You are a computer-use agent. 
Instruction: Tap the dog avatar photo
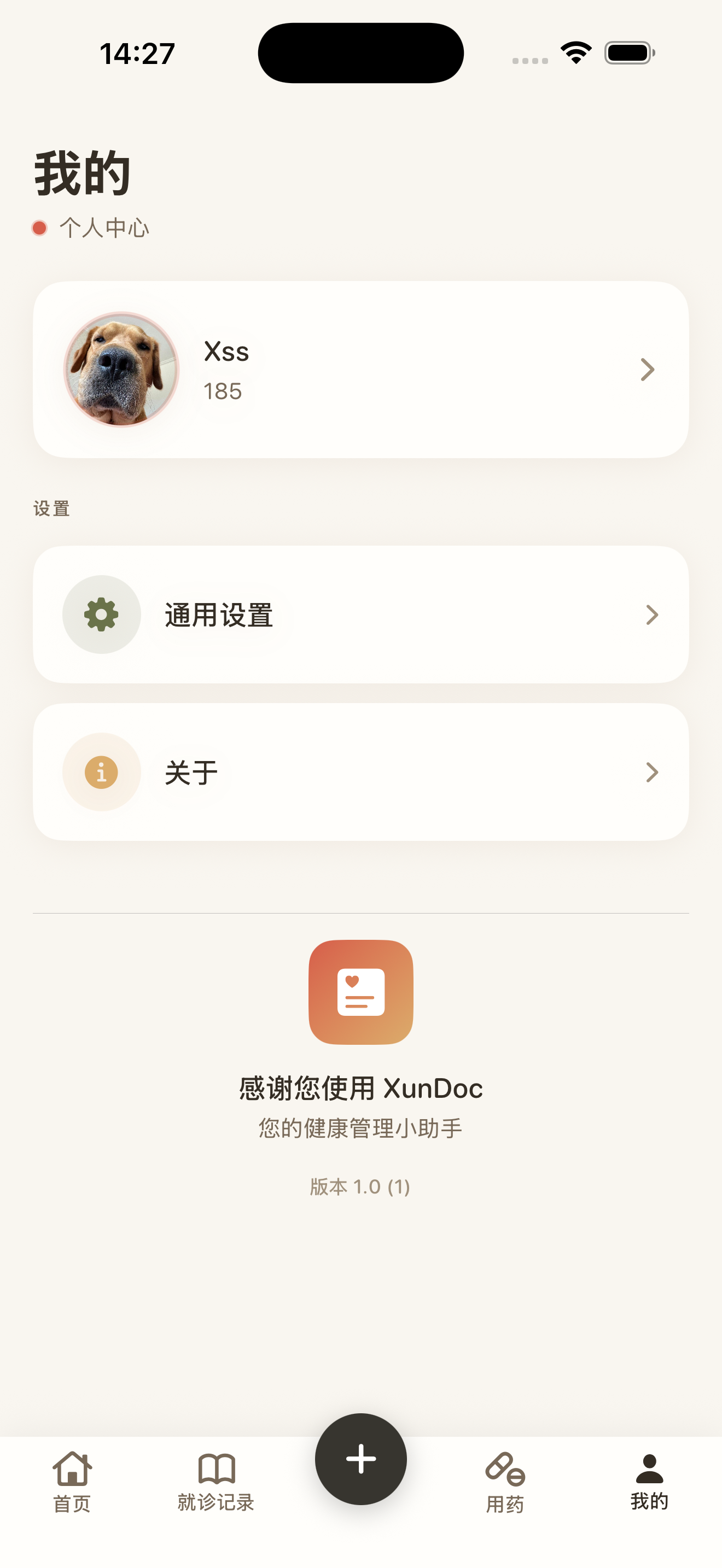[121, 368]
